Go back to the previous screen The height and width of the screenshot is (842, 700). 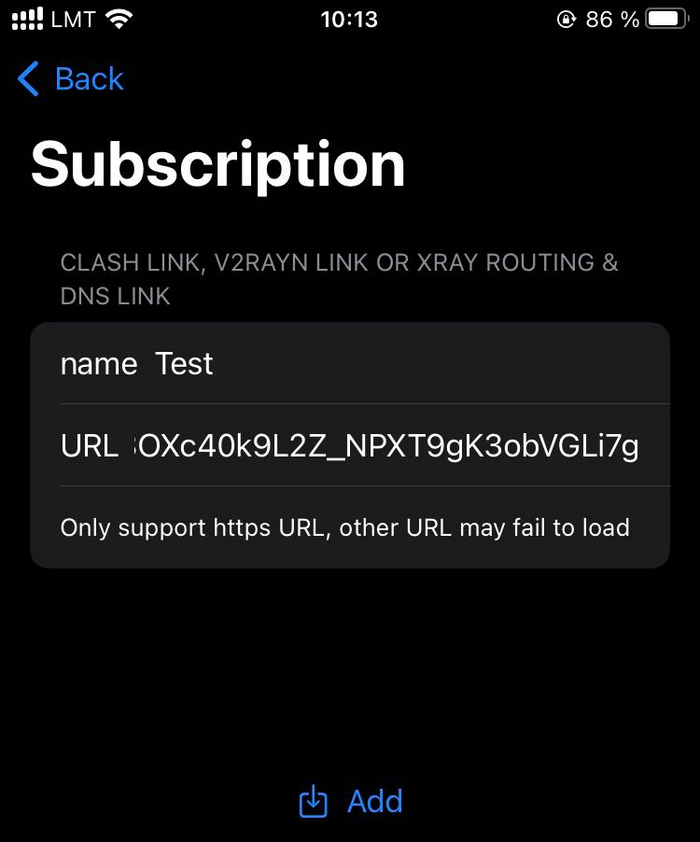(x=70, y=79)
